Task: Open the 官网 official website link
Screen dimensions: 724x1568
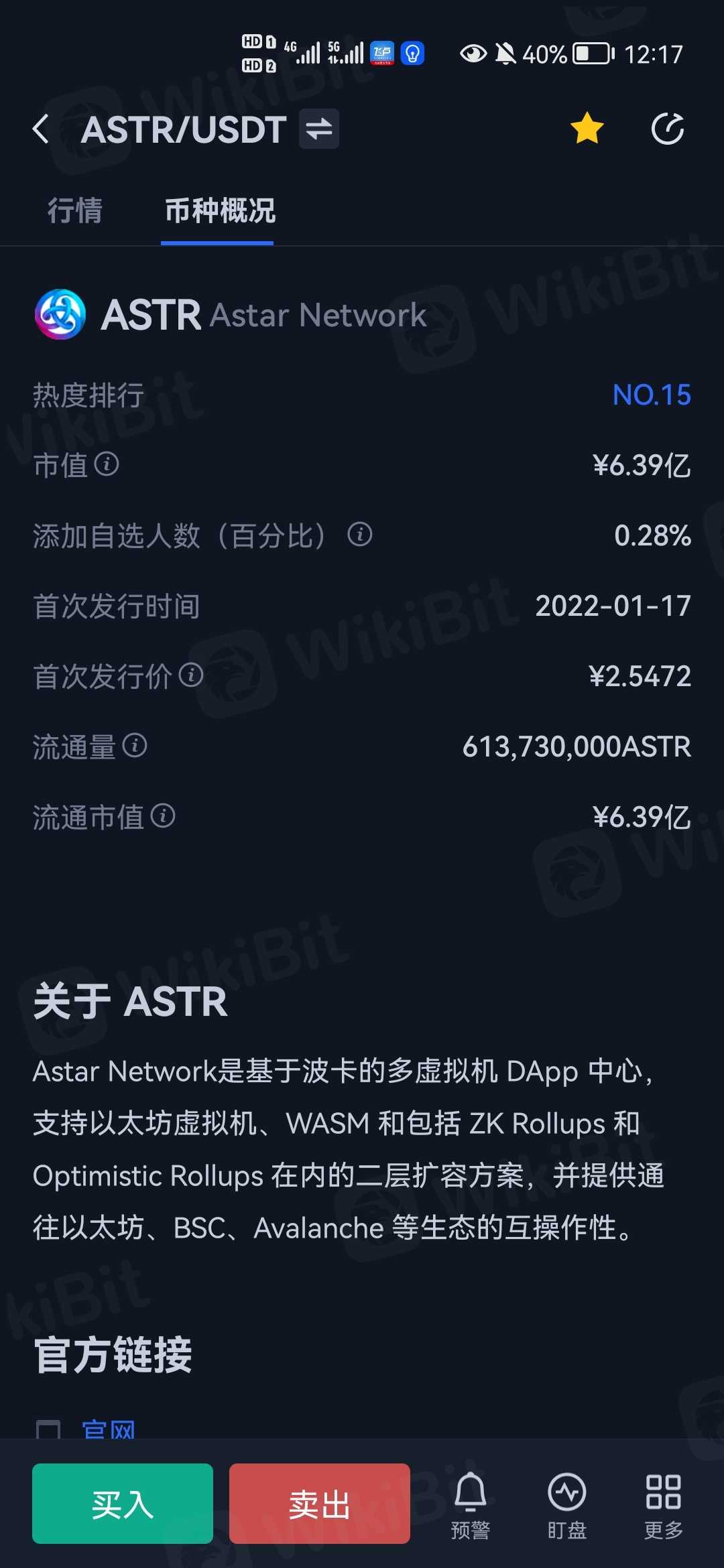Action: tap(109, 1429)
